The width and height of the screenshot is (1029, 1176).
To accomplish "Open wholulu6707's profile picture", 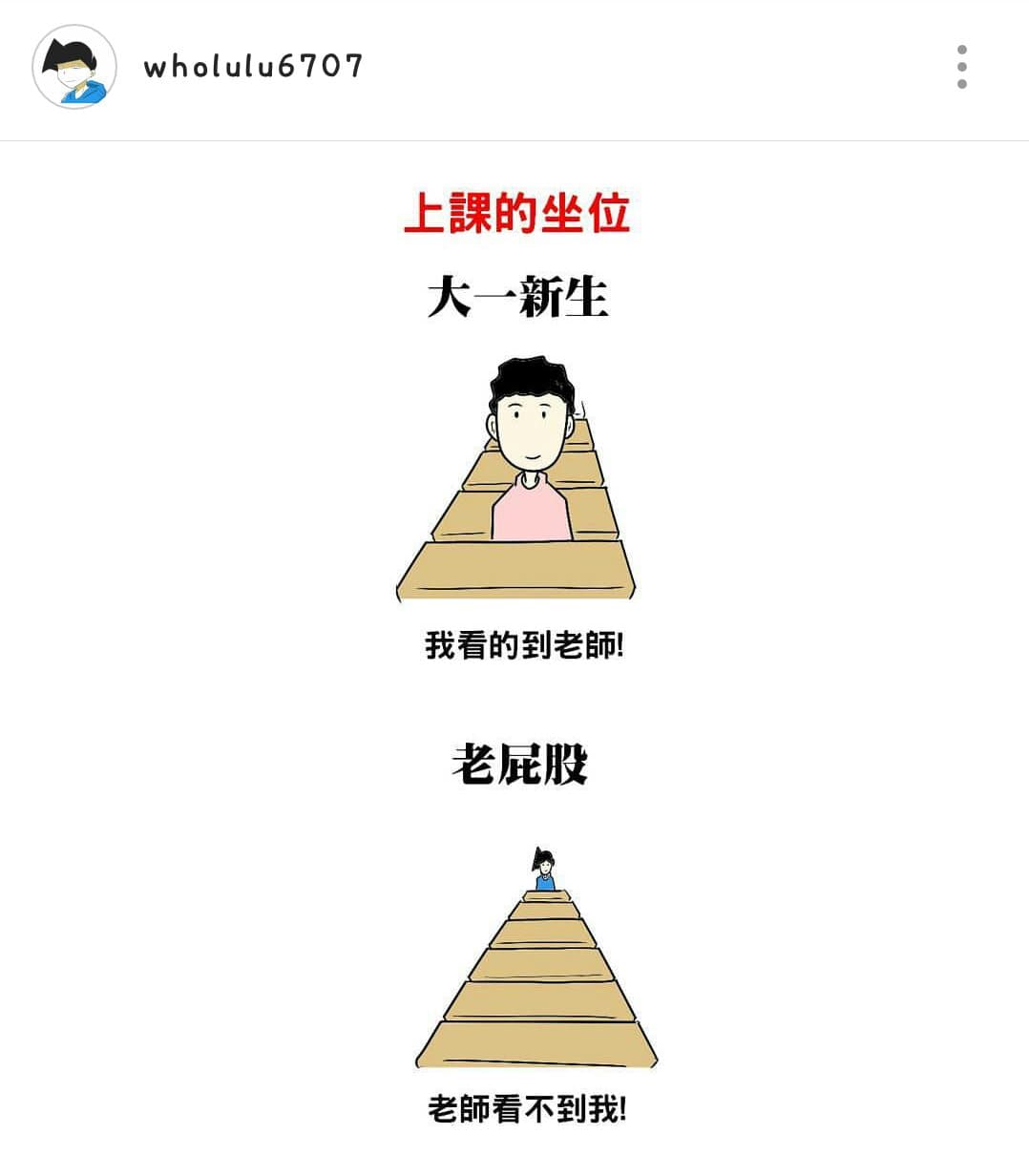I will pos(74,67).
